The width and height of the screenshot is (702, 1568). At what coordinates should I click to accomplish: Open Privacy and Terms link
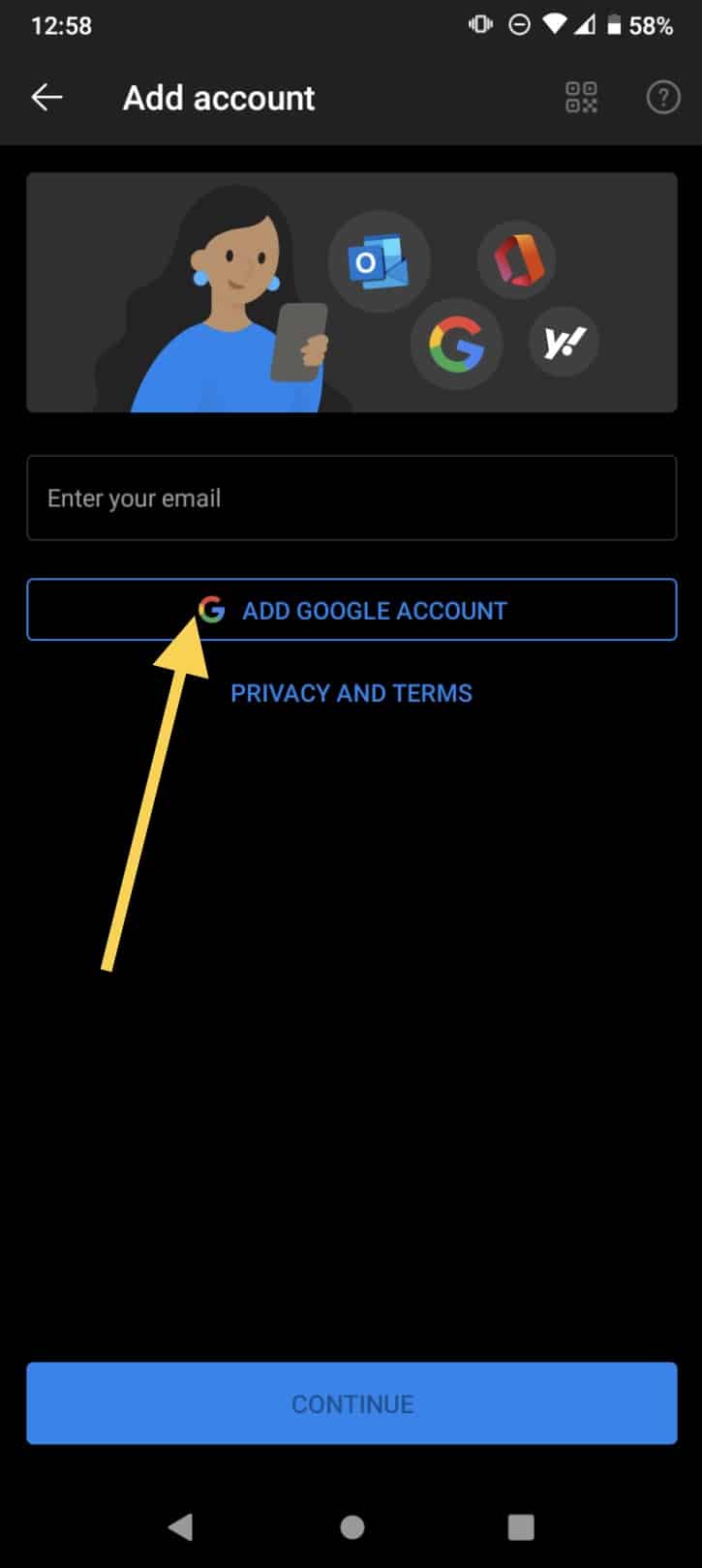pos(351,693)
